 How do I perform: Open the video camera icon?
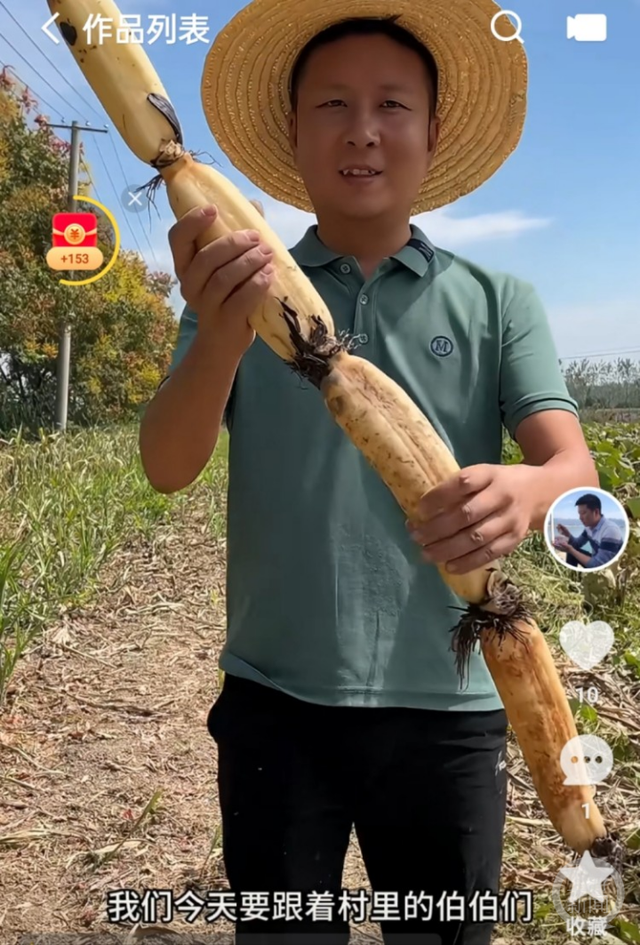coord(586,28)
